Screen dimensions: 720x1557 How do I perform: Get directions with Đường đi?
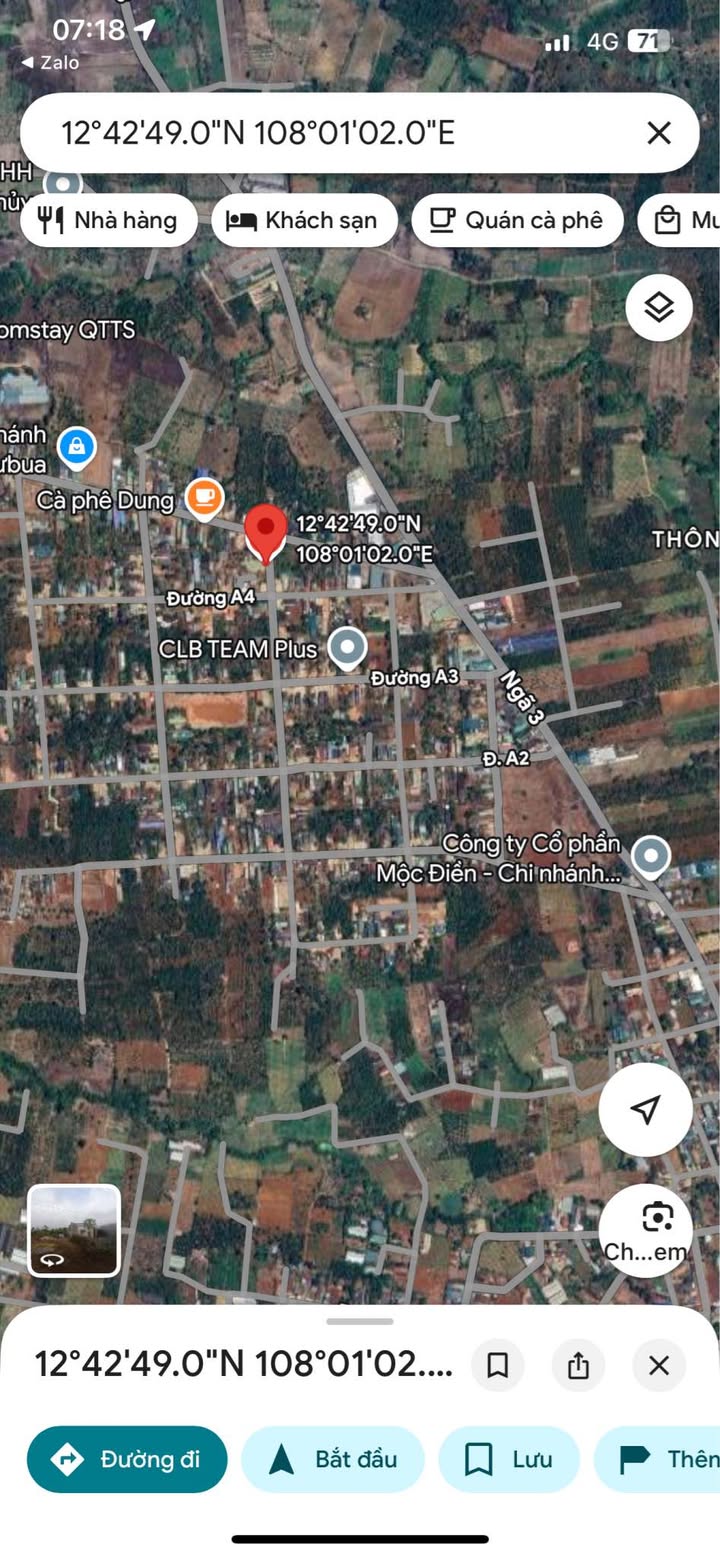click(127, 1459)
